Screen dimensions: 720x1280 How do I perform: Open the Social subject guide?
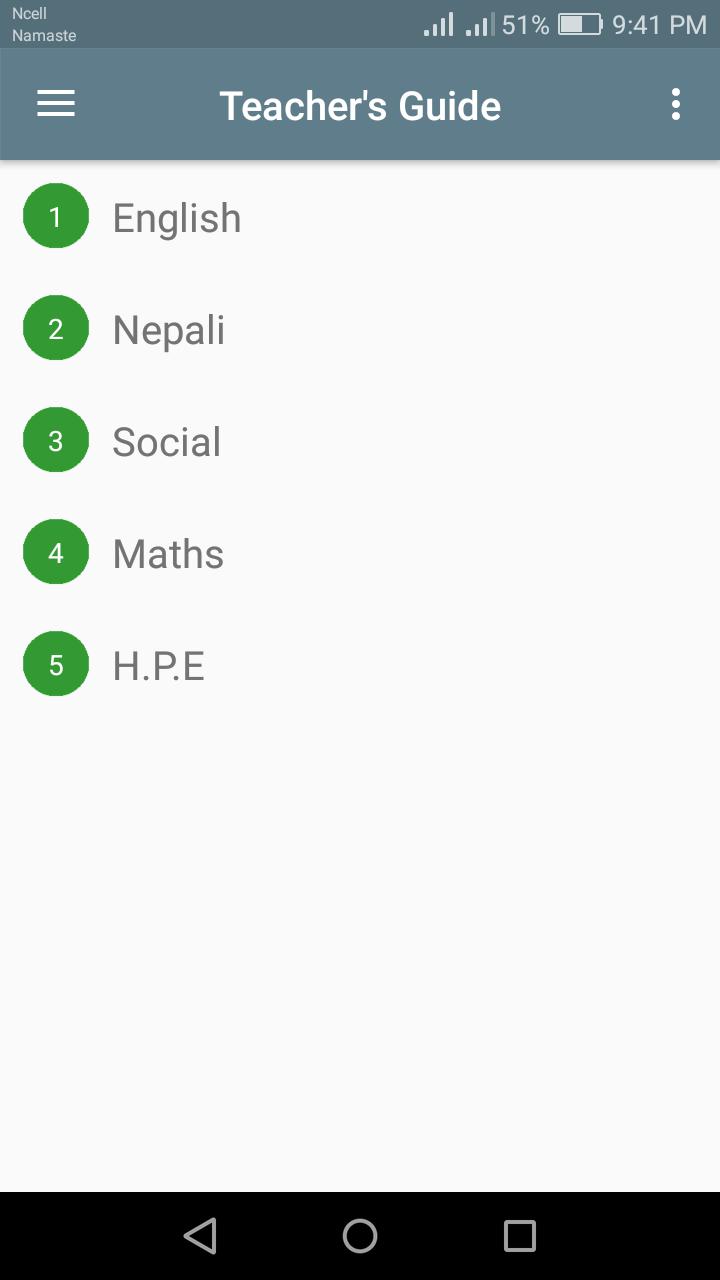click(x=166, y=442)
